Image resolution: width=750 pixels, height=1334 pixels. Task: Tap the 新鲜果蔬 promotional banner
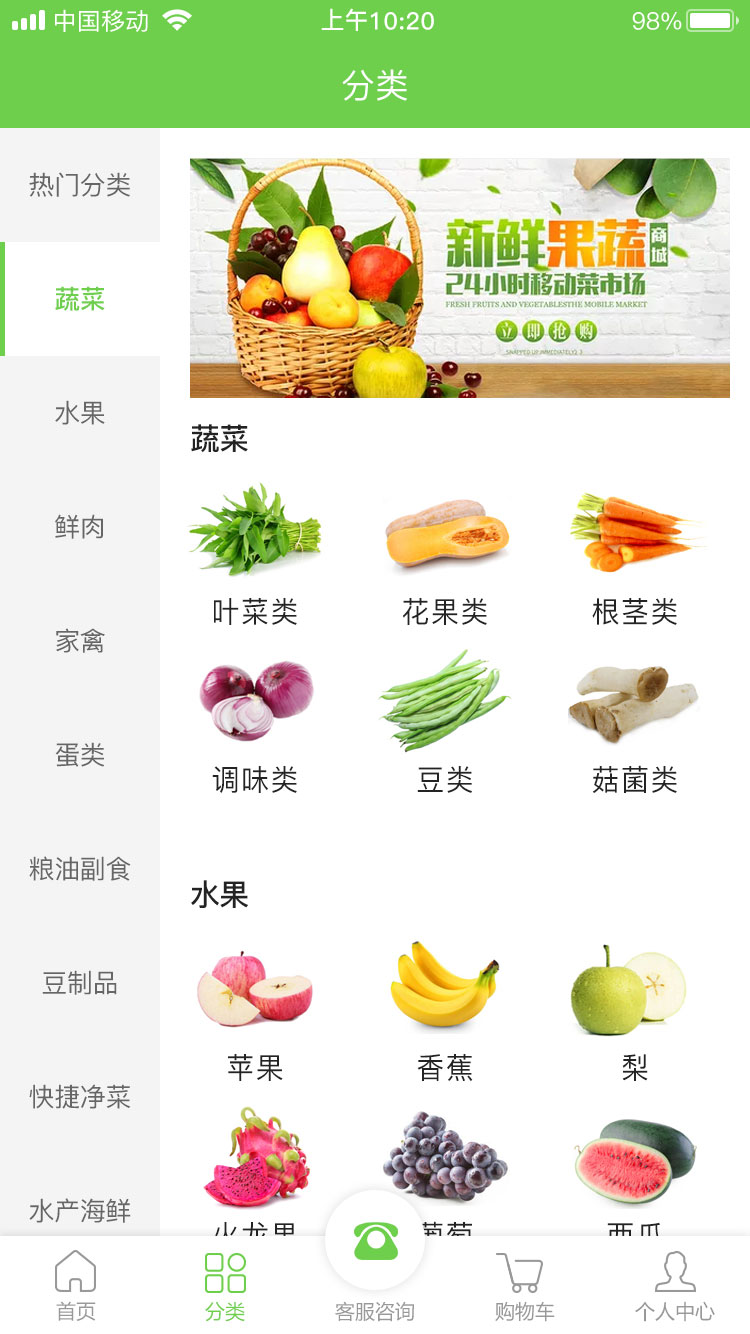point(459,277)
